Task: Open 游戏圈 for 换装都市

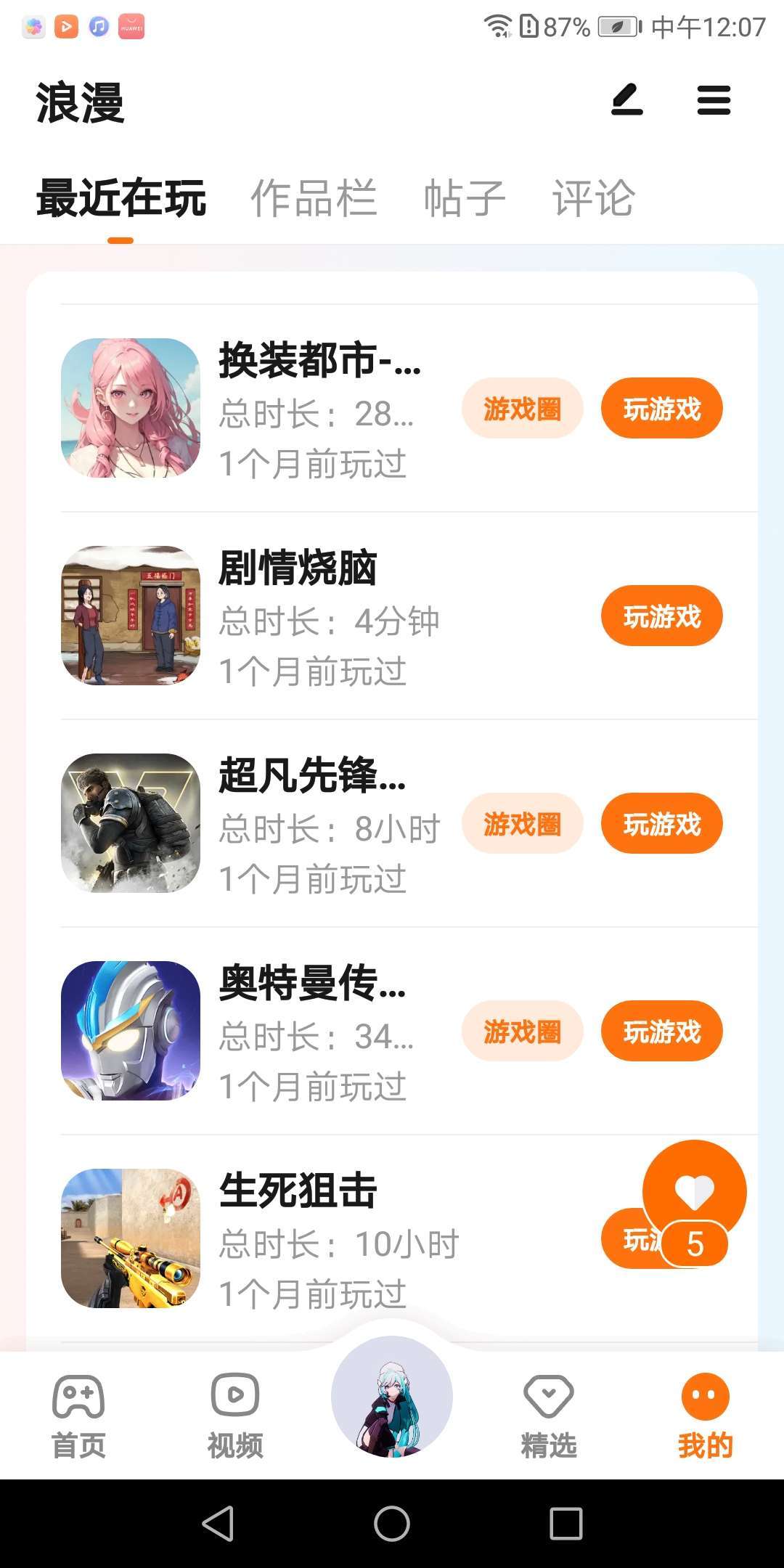Action: 522,409
